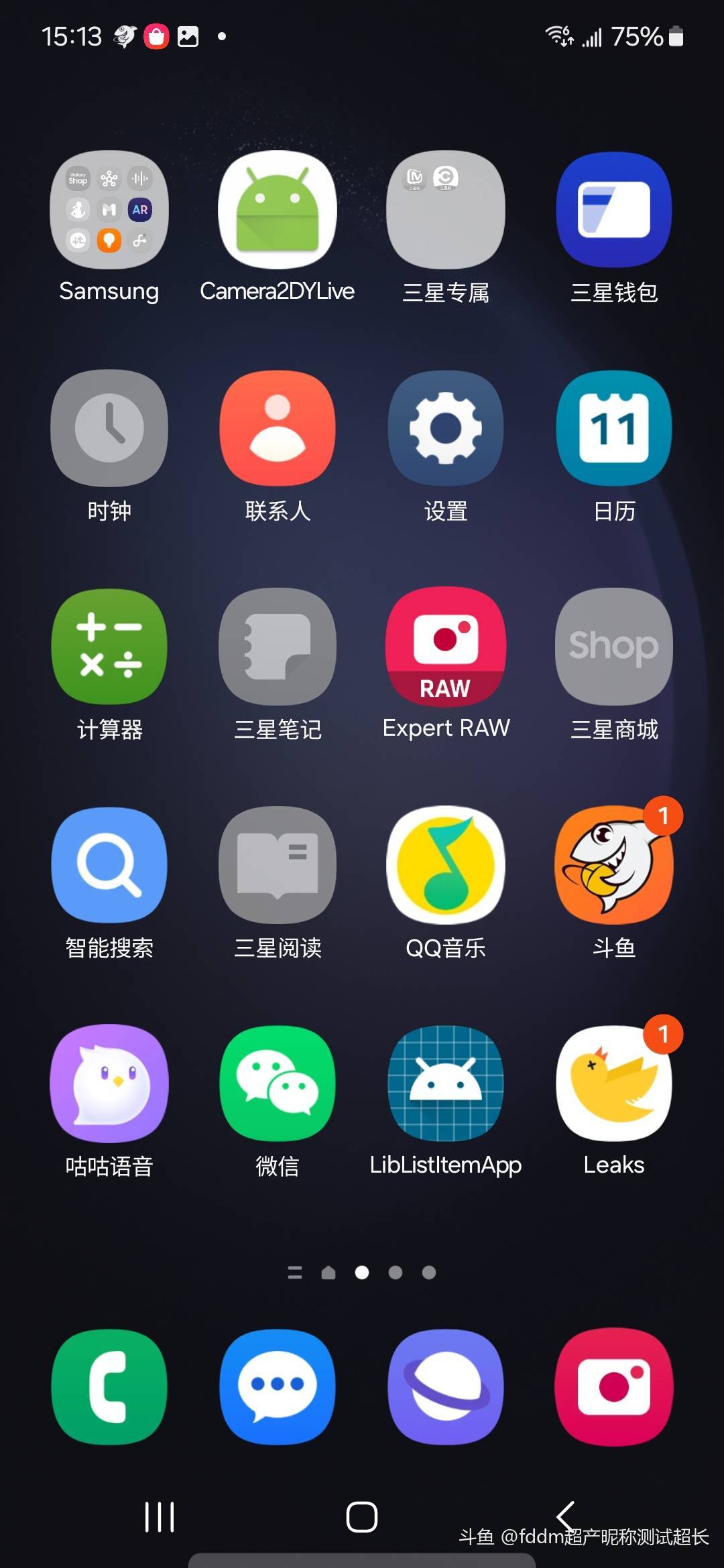Launch the camera from the dock
The width and height of the screenshot is (724, 1568).
point(614,1386)
